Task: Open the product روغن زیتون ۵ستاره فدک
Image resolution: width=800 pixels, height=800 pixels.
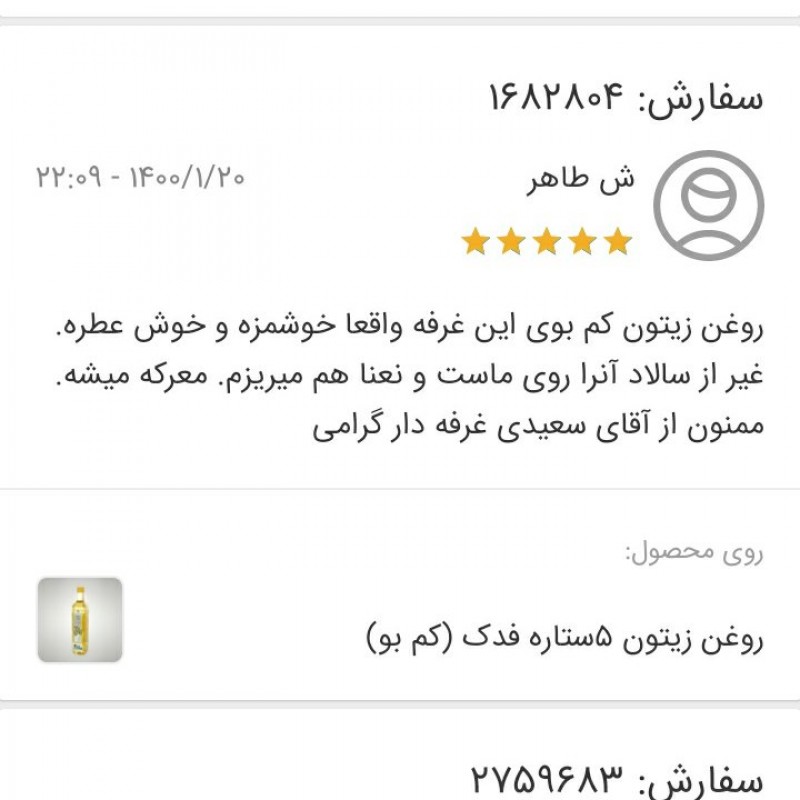Action: click(x=565, y=637)
